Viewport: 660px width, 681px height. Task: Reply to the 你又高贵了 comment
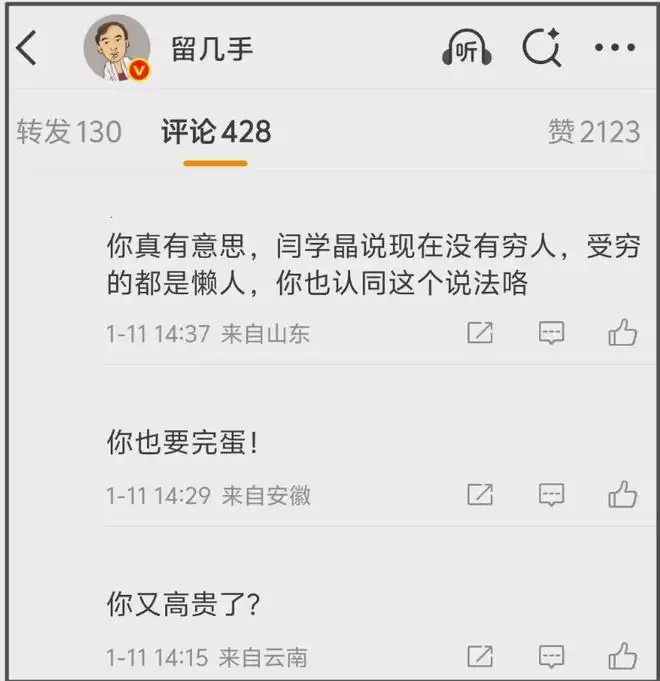[551, 657]
